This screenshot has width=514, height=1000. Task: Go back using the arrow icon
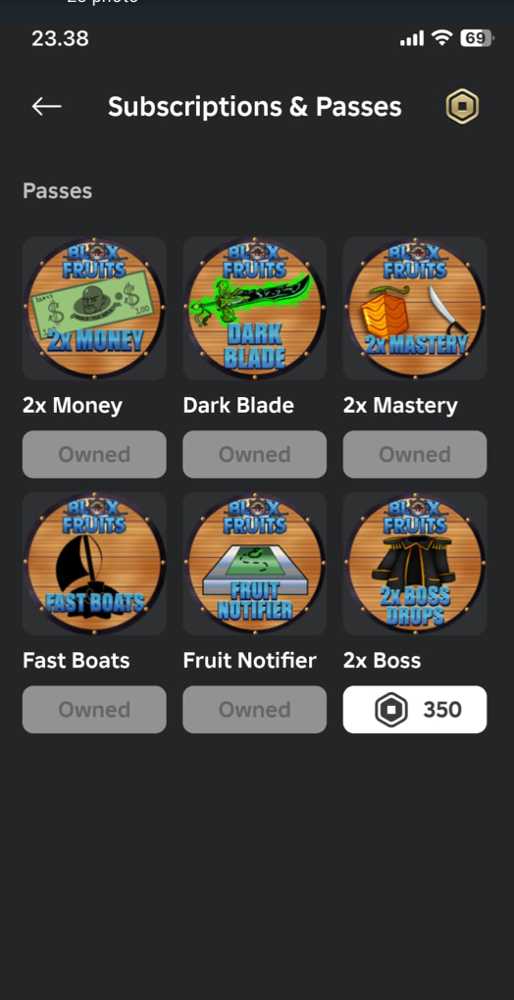coord(47,107)
